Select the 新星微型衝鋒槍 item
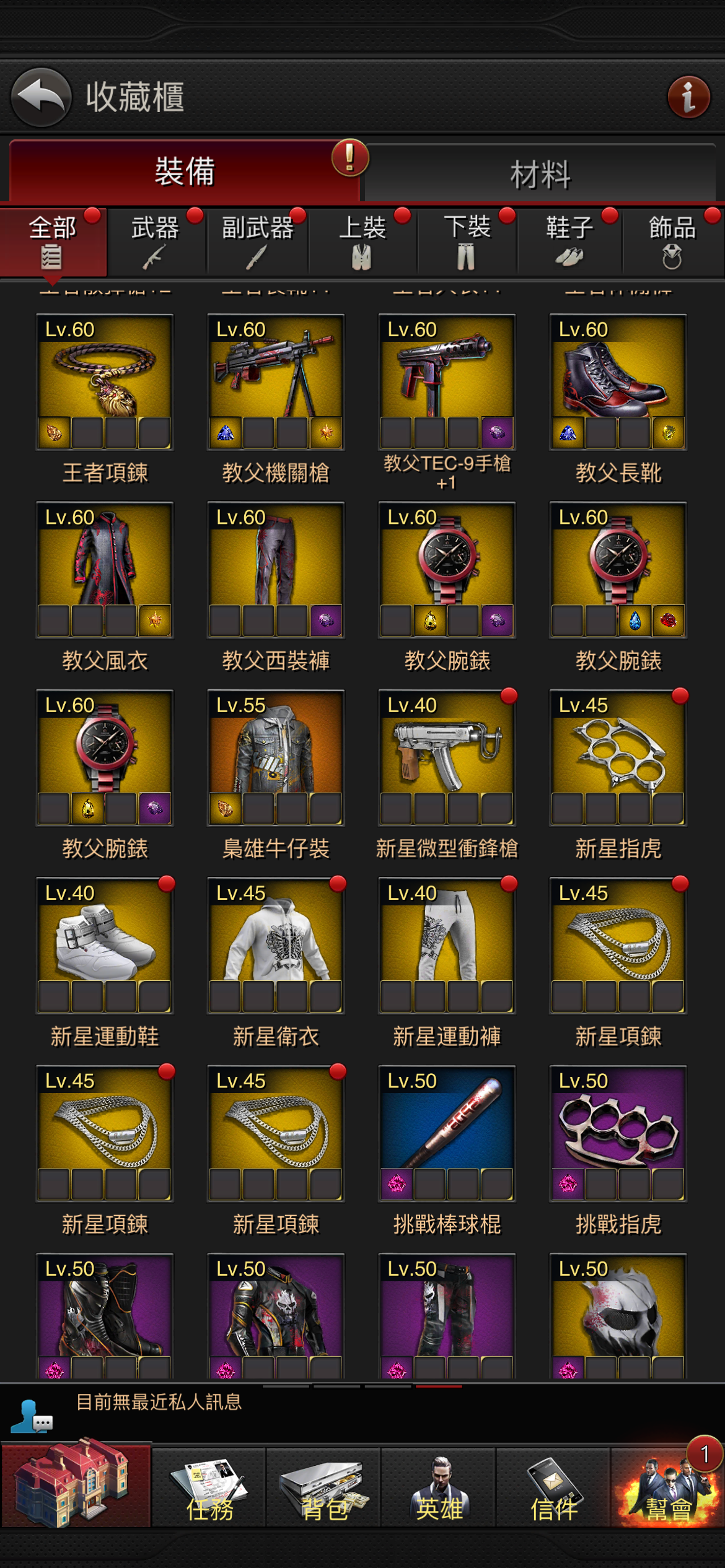The image size is (725, 1568). pyautogui.click(x=447, y=757)
